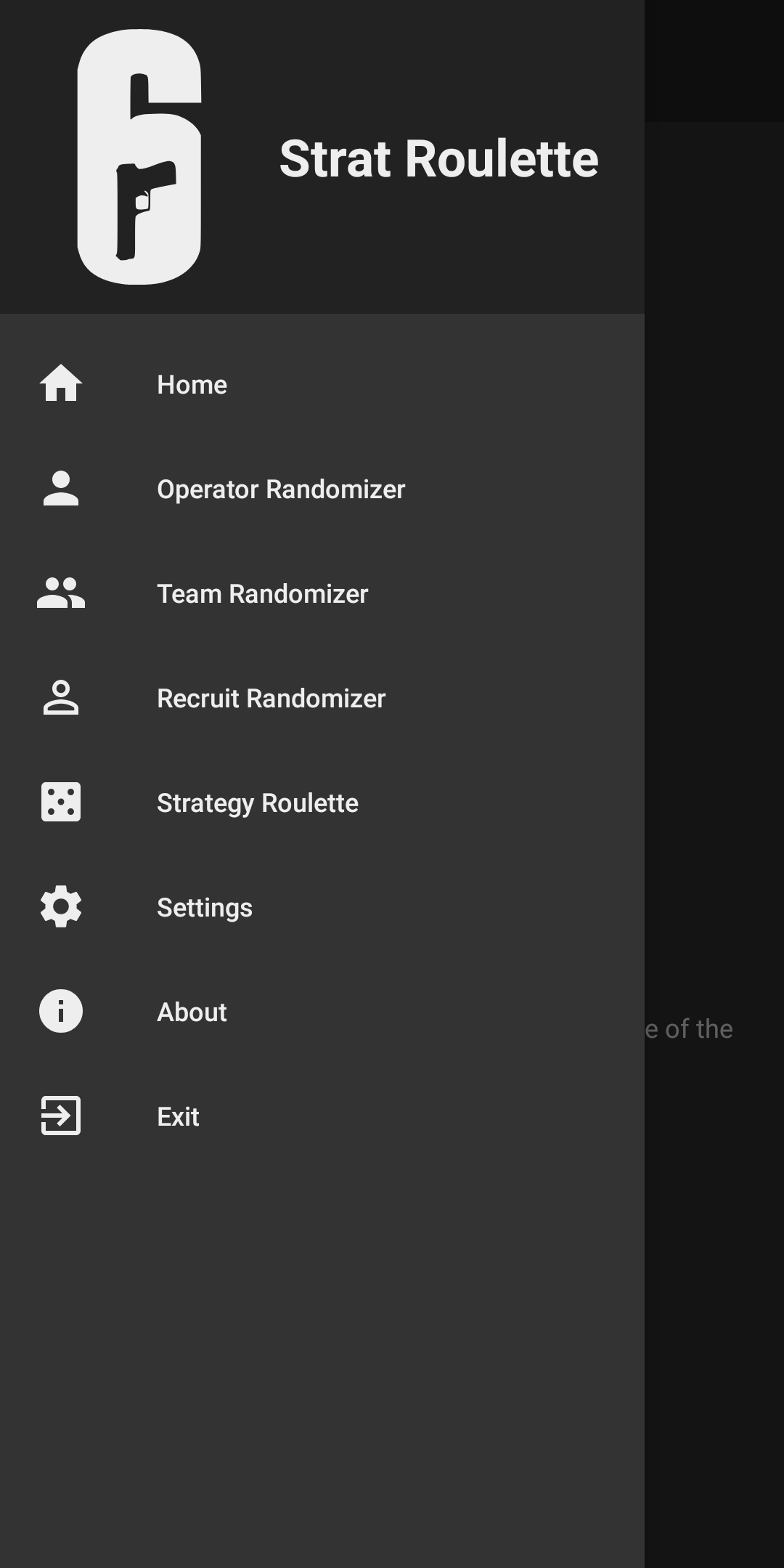Select the home icon in the drawer
This screenshot has height=1568, width=784.
(60, 386)
